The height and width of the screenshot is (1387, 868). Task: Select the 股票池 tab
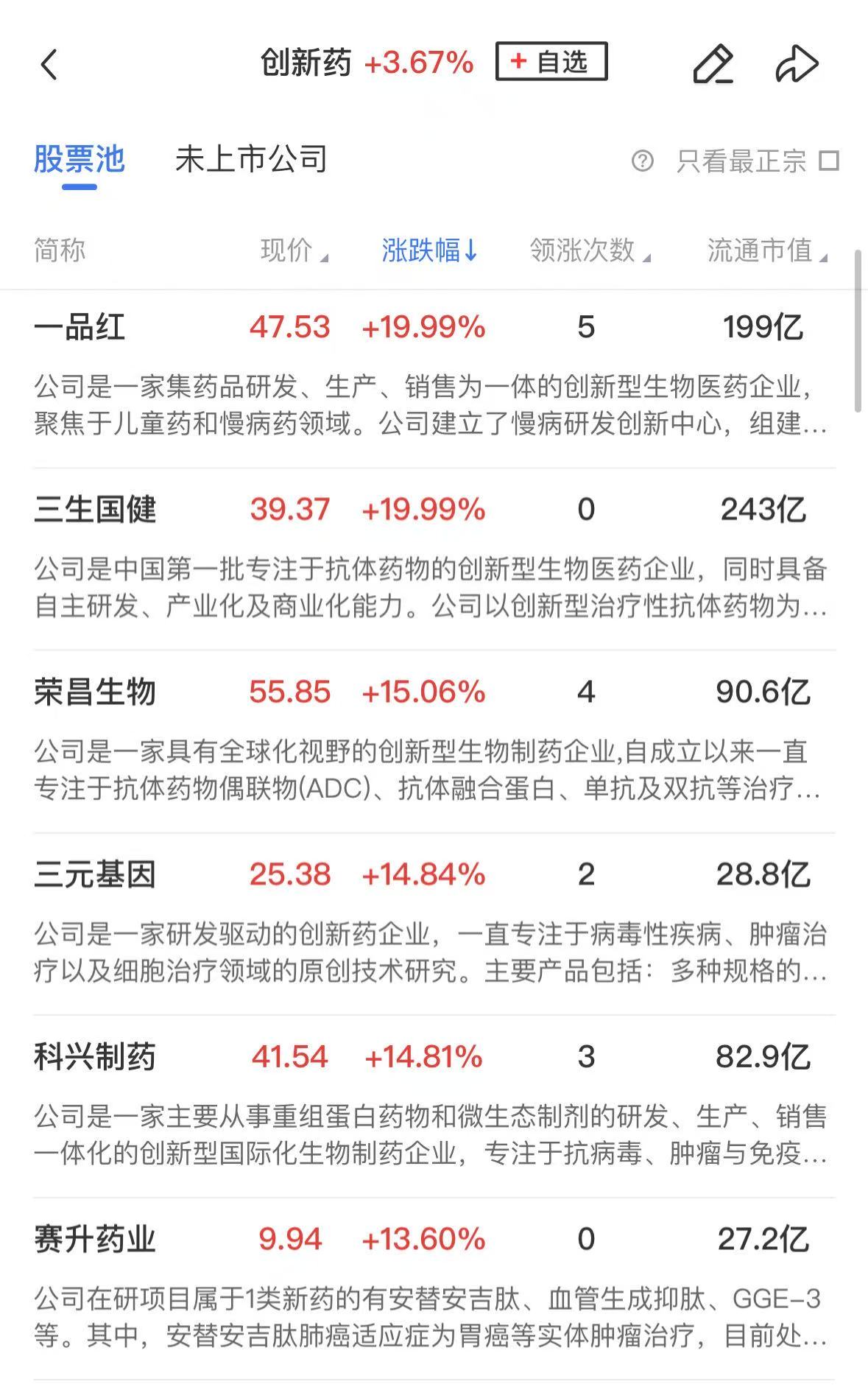point(80,159)
